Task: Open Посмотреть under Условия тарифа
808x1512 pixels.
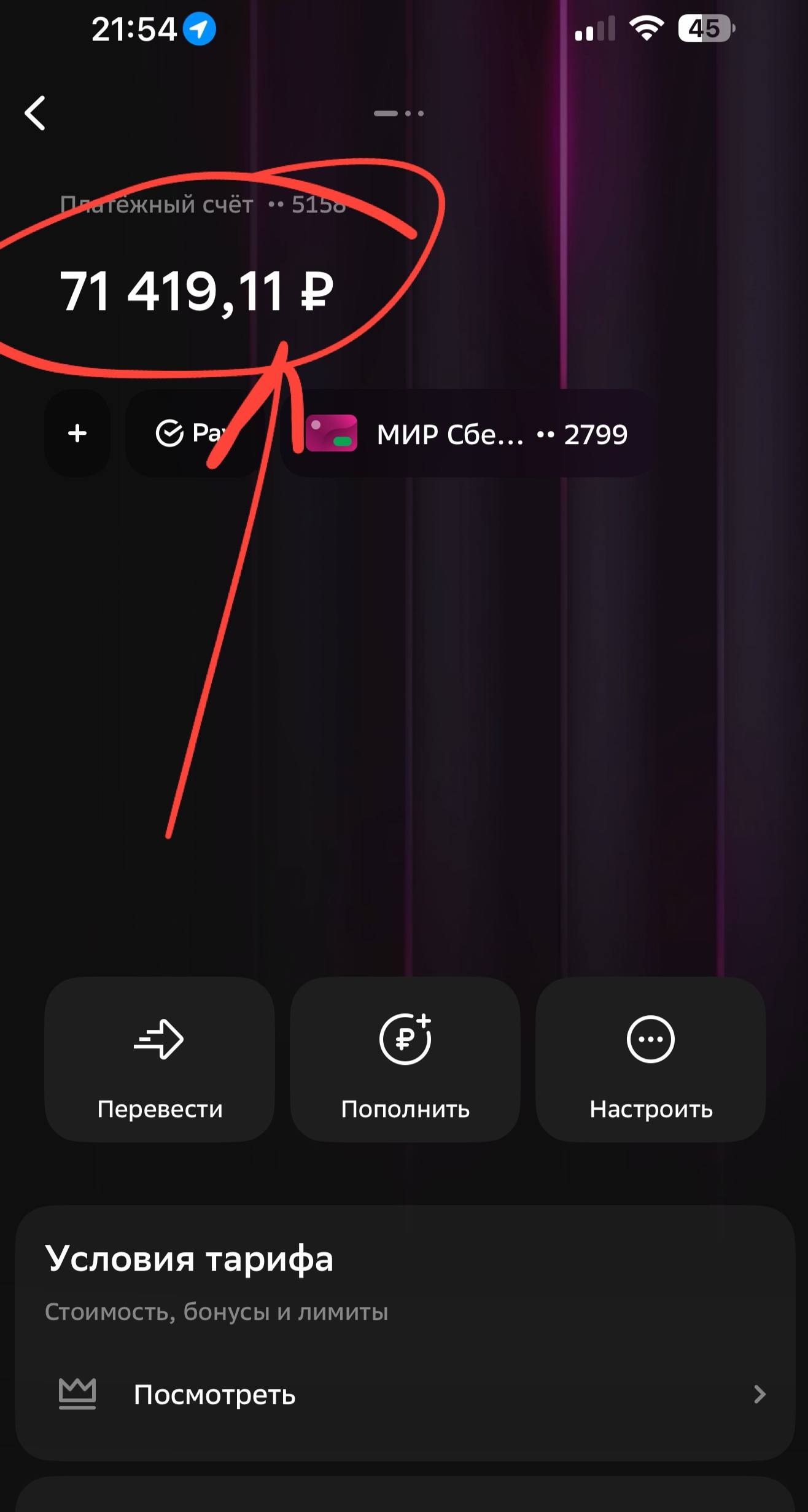Action: (x=405, y=1395)
